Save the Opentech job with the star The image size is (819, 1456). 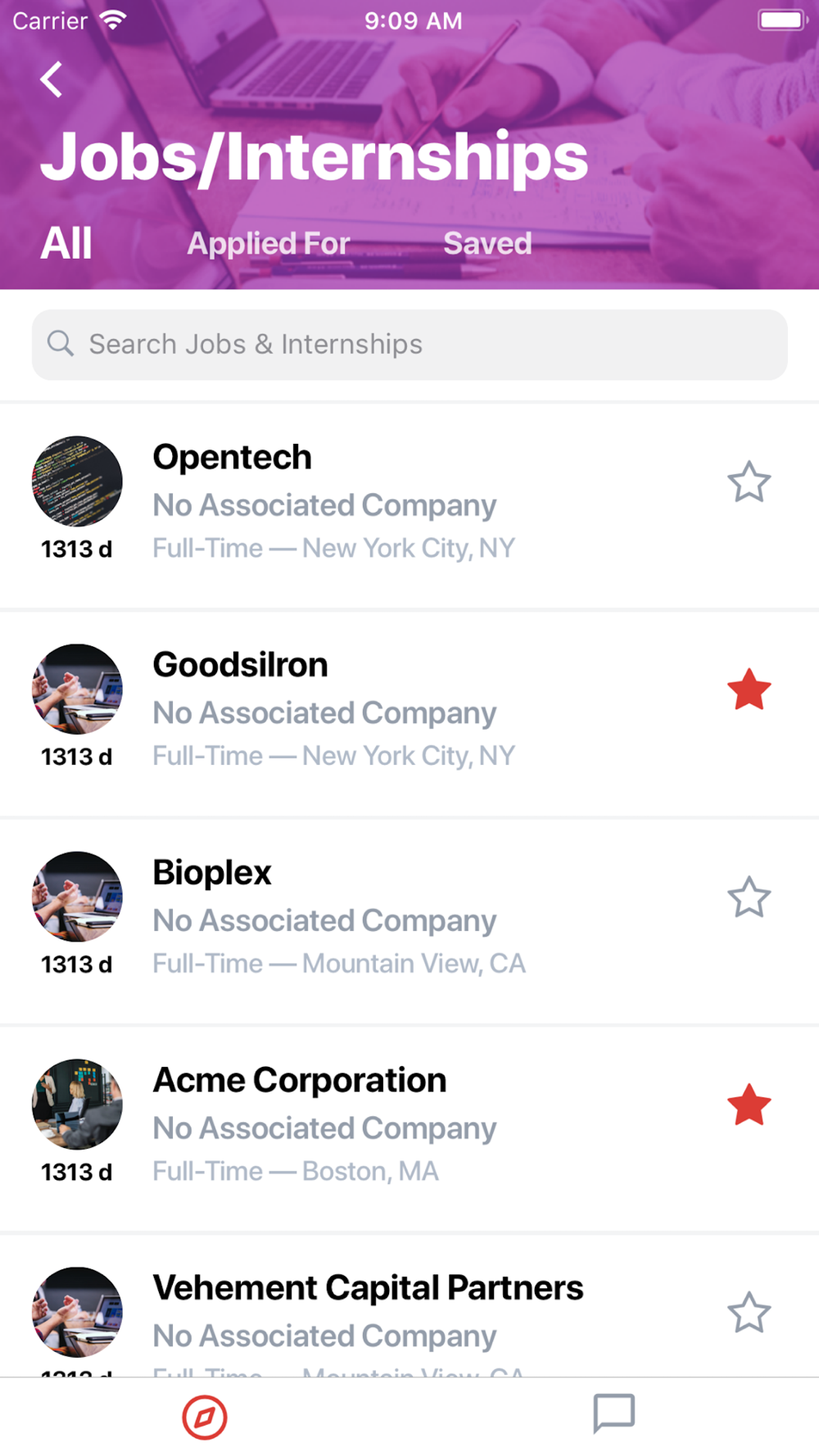coord(749,482)
